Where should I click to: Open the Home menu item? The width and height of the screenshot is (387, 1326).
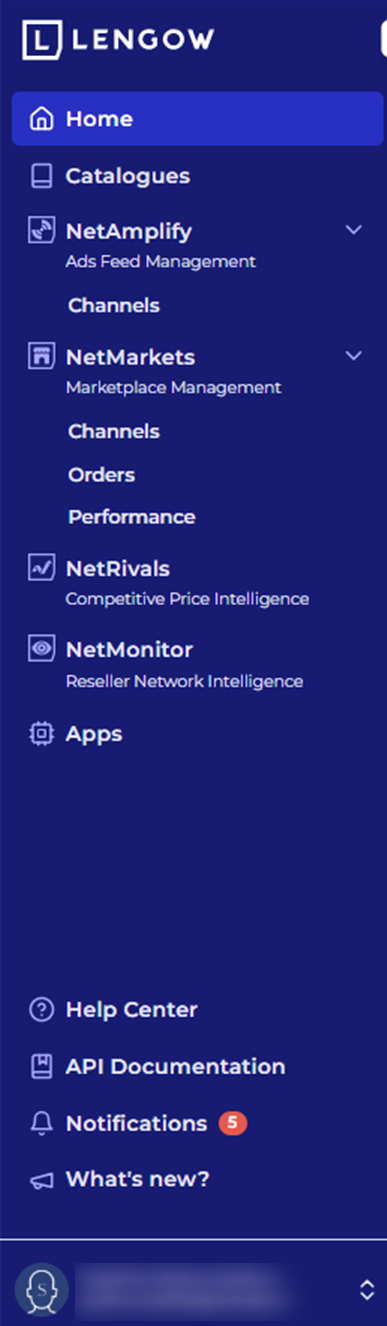[x=197, y=119]
